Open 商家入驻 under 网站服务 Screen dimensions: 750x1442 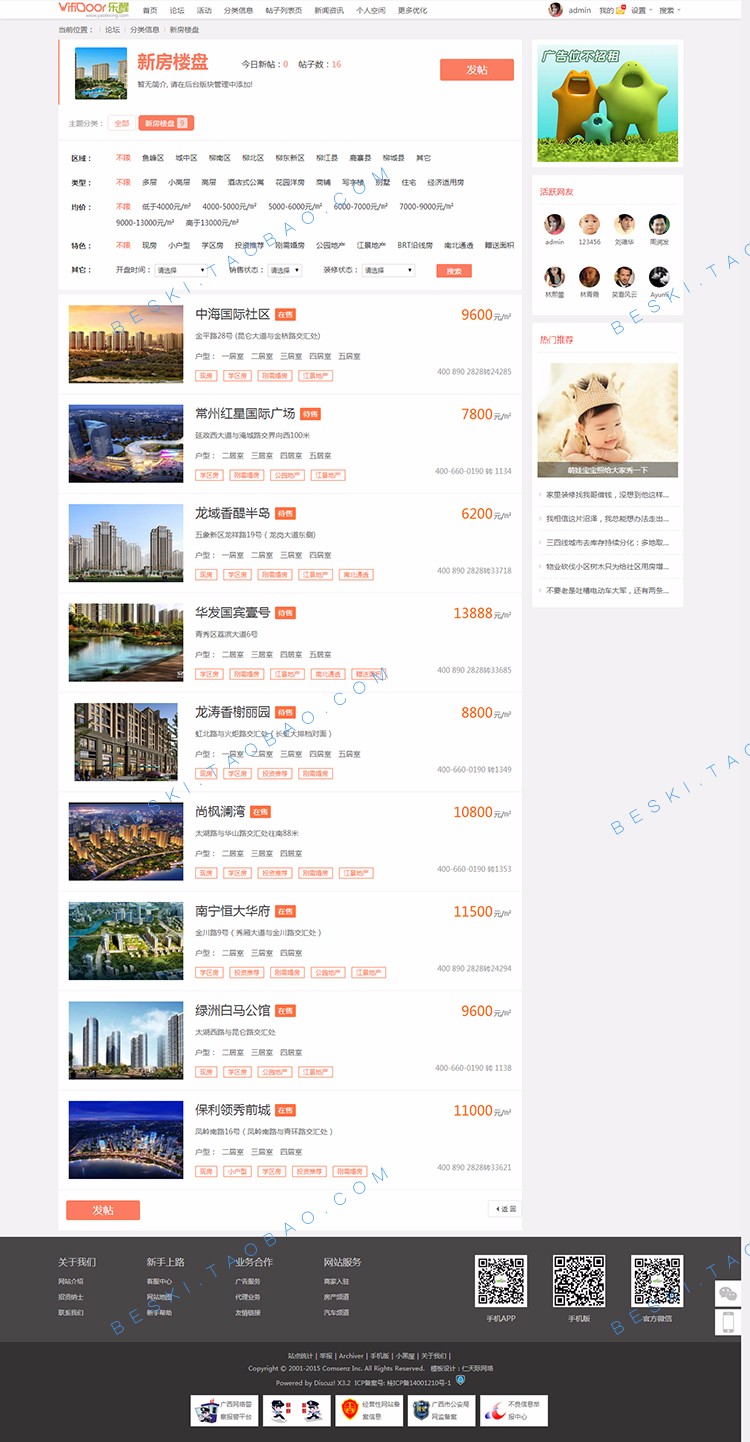[x=337, y=1281]
